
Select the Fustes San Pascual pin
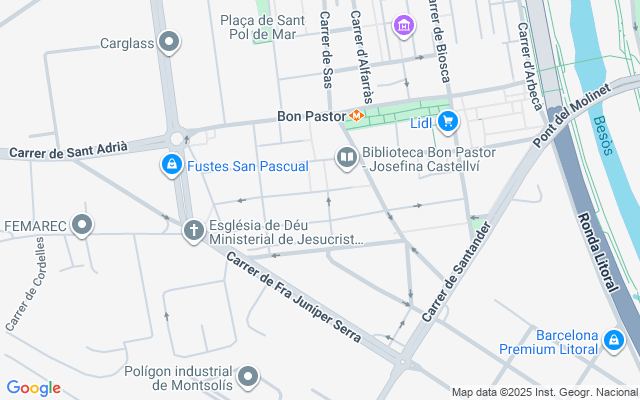[172, 164]
